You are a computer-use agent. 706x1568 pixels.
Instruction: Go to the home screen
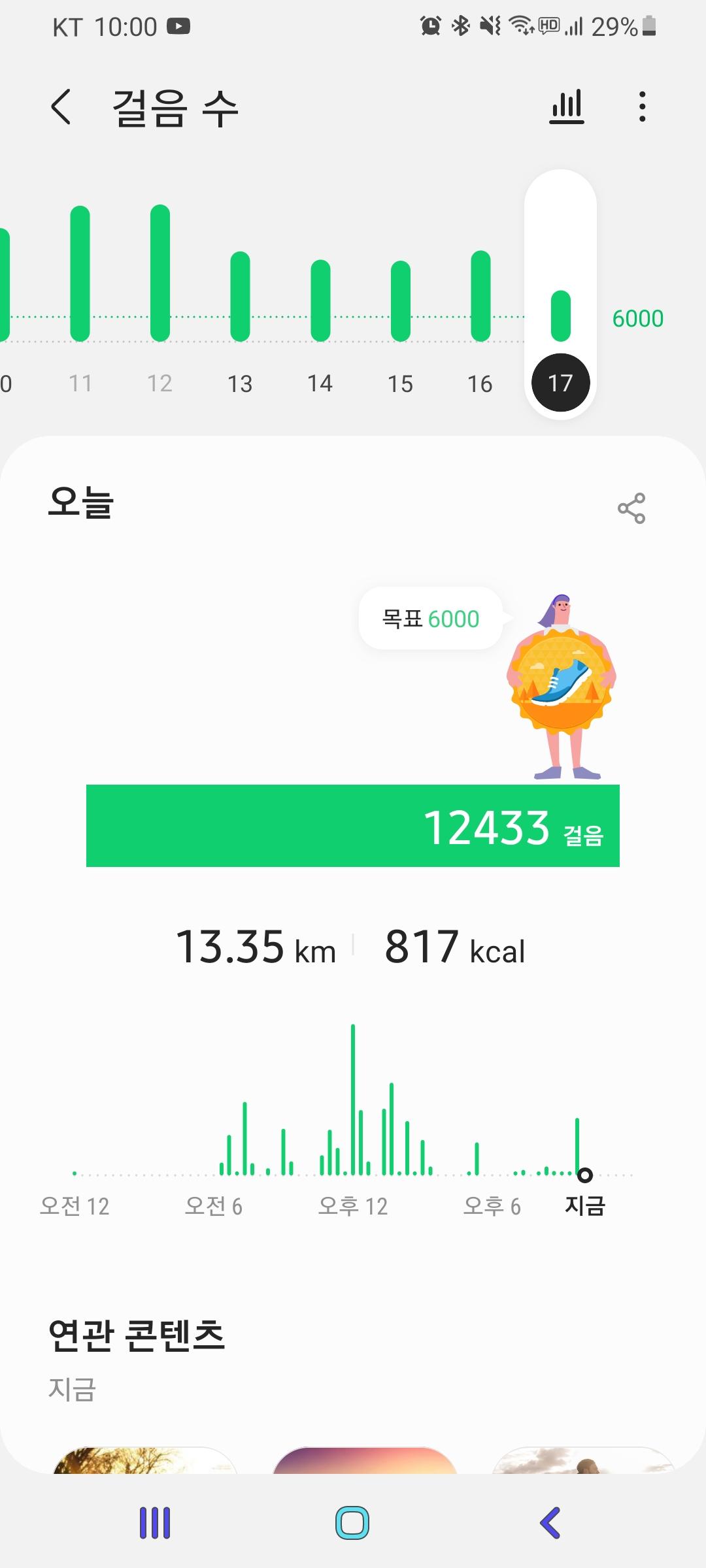[352, 1523]
